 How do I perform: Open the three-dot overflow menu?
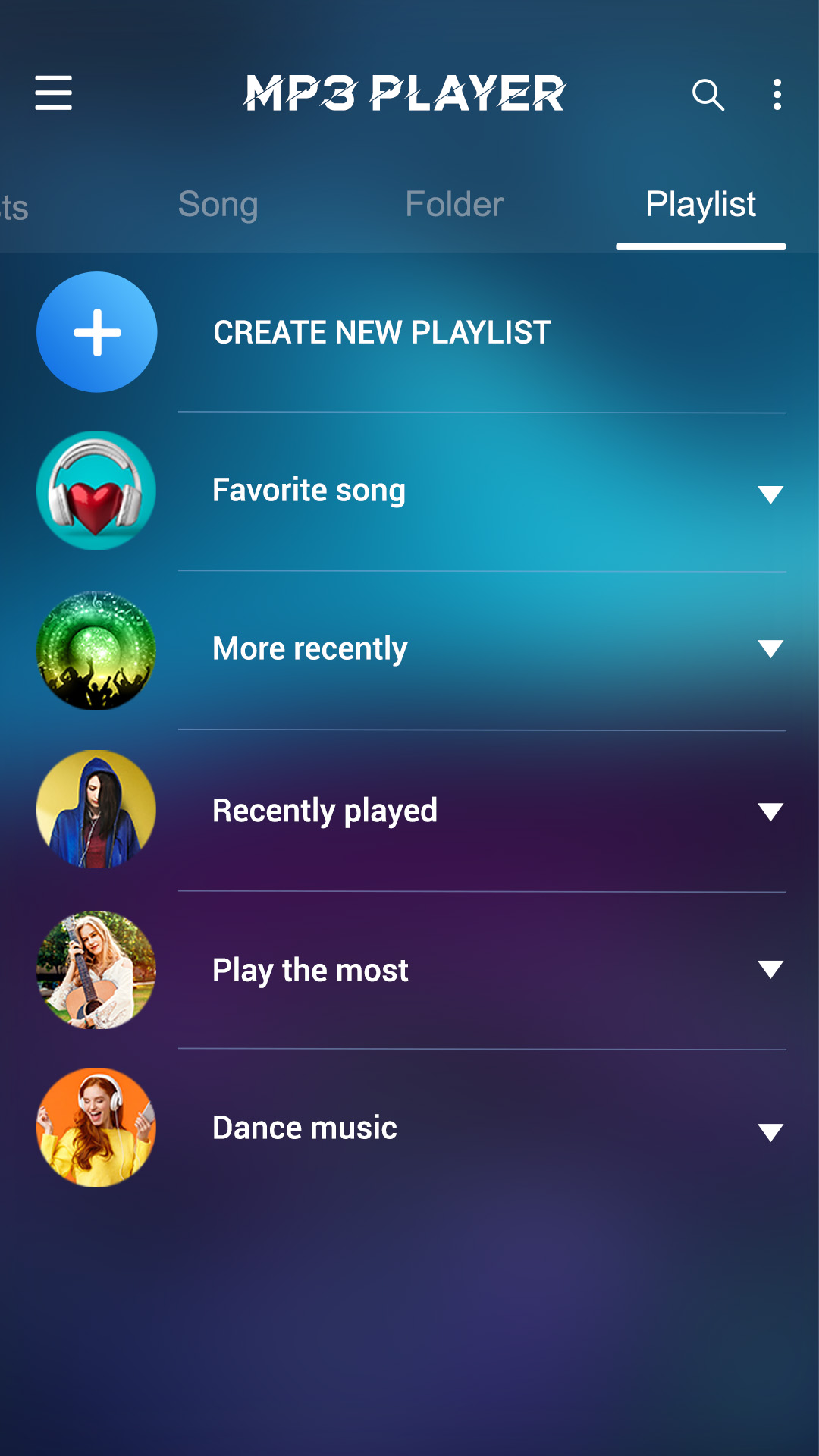point(776,93)
